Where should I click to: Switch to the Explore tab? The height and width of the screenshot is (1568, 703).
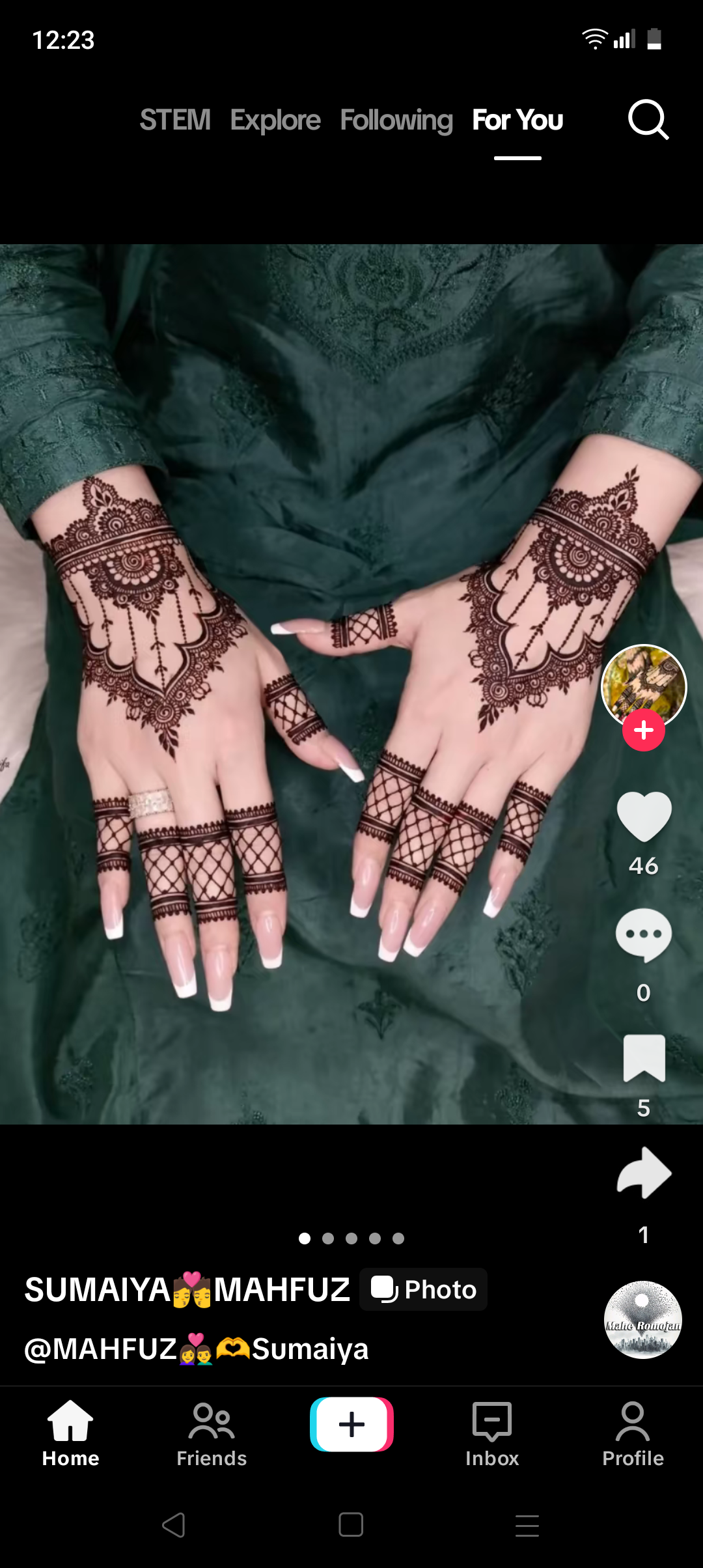[x=275, y=120]
